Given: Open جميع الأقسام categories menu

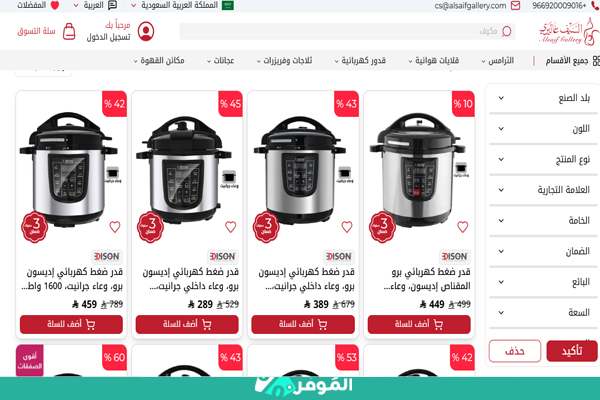Looking at the screenshot, I should tap(558, 60).
